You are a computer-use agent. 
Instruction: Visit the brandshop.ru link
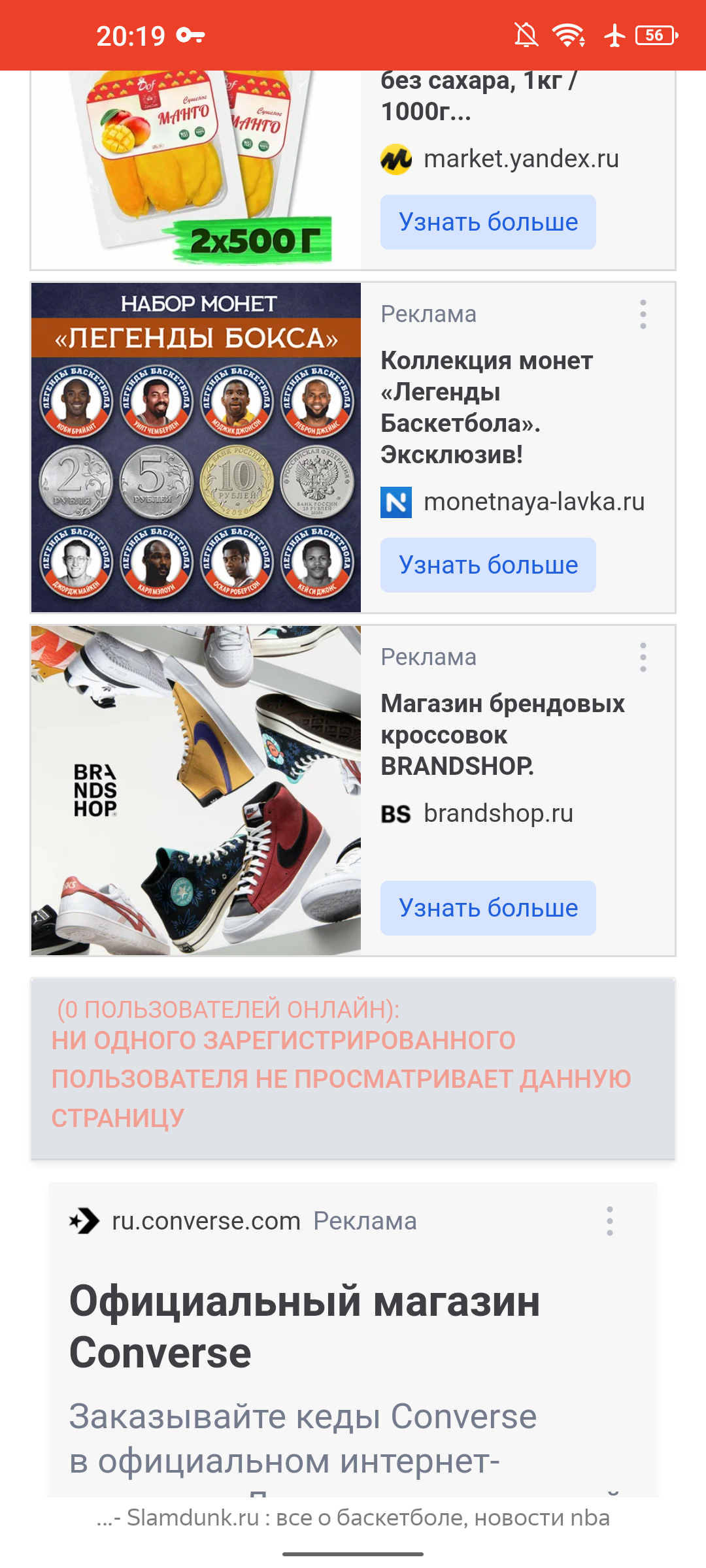click(498, 813)
